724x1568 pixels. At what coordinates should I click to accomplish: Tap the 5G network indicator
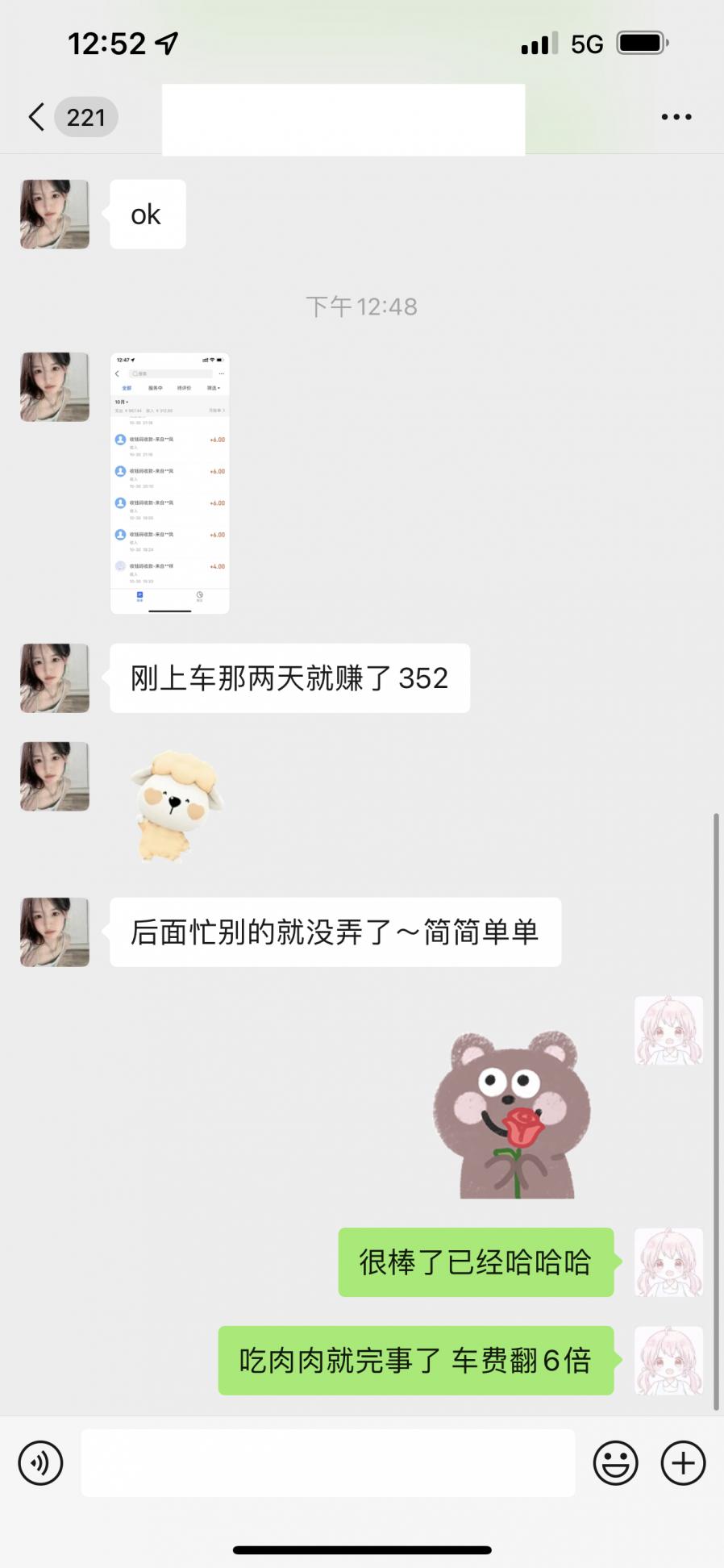coord(588,43)
